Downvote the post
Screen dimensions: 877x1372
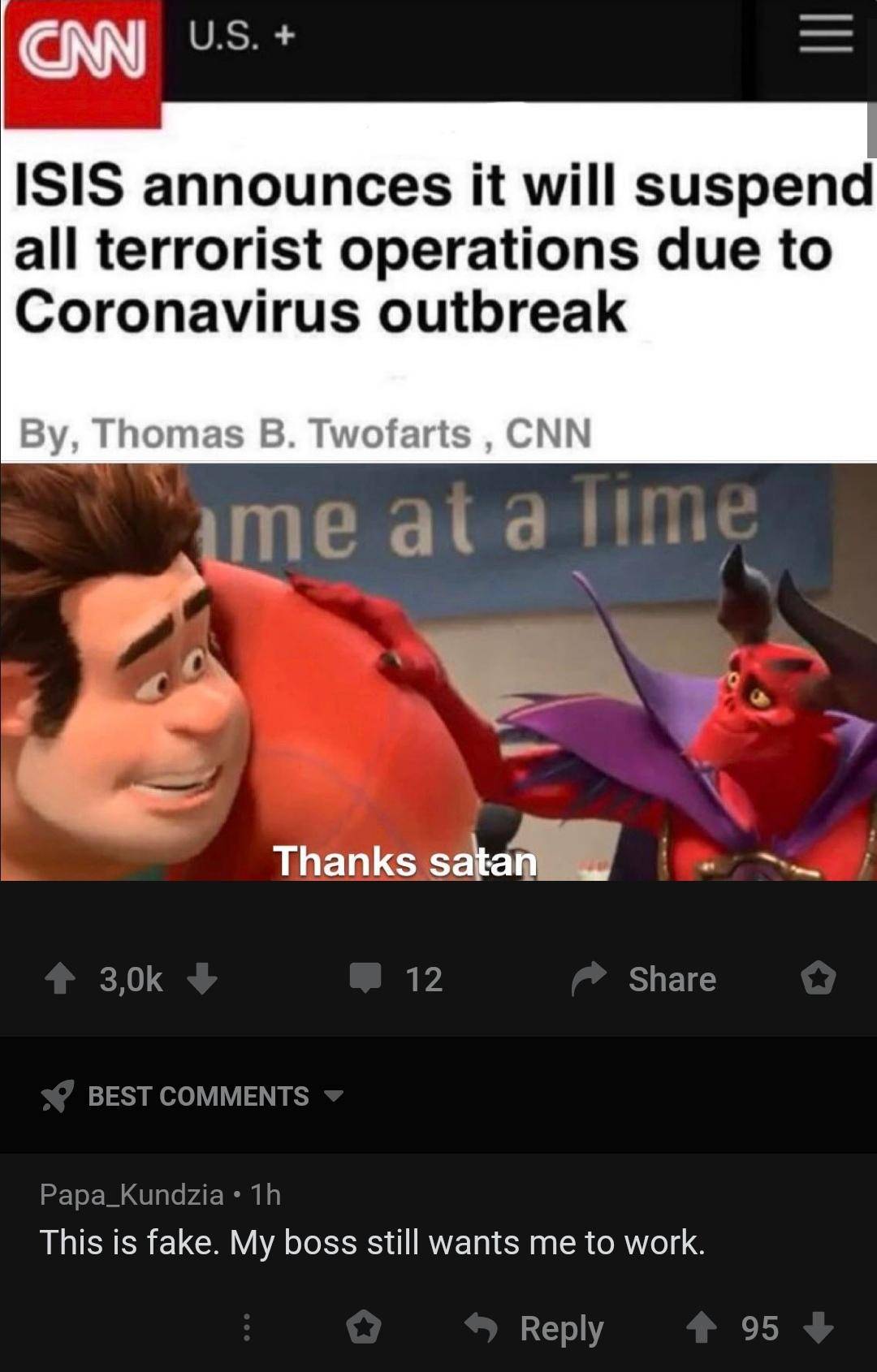202,978
